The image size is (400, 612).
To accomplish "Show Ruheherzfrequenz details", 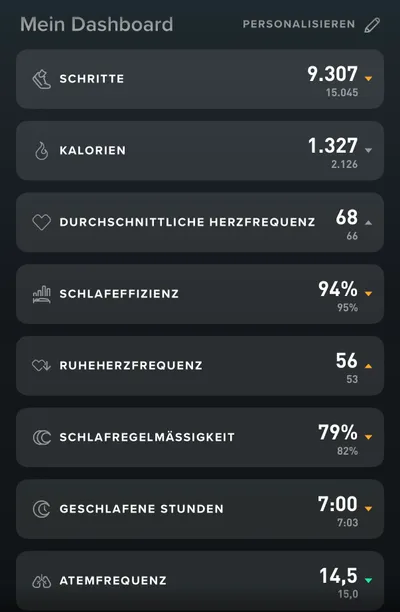I will (x=200, y=366).
